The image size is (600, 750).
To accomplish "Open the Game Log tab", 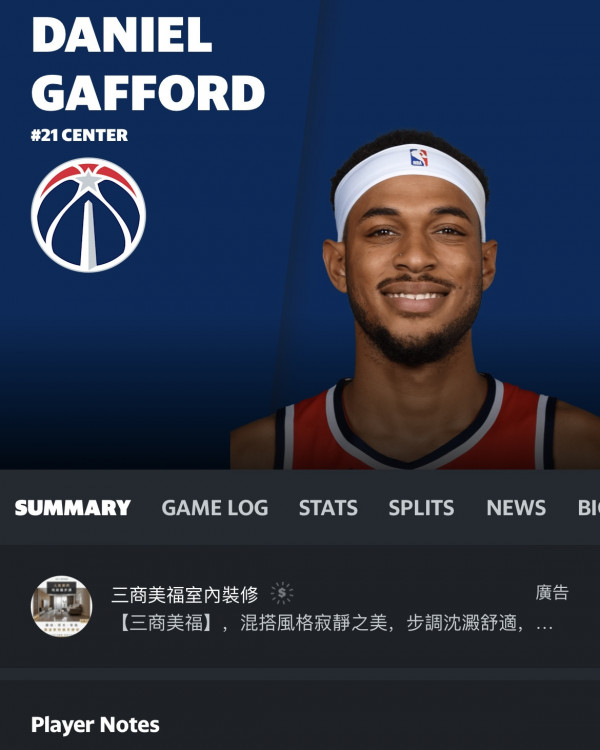I will pyautogui.click(x=214, y=508).
